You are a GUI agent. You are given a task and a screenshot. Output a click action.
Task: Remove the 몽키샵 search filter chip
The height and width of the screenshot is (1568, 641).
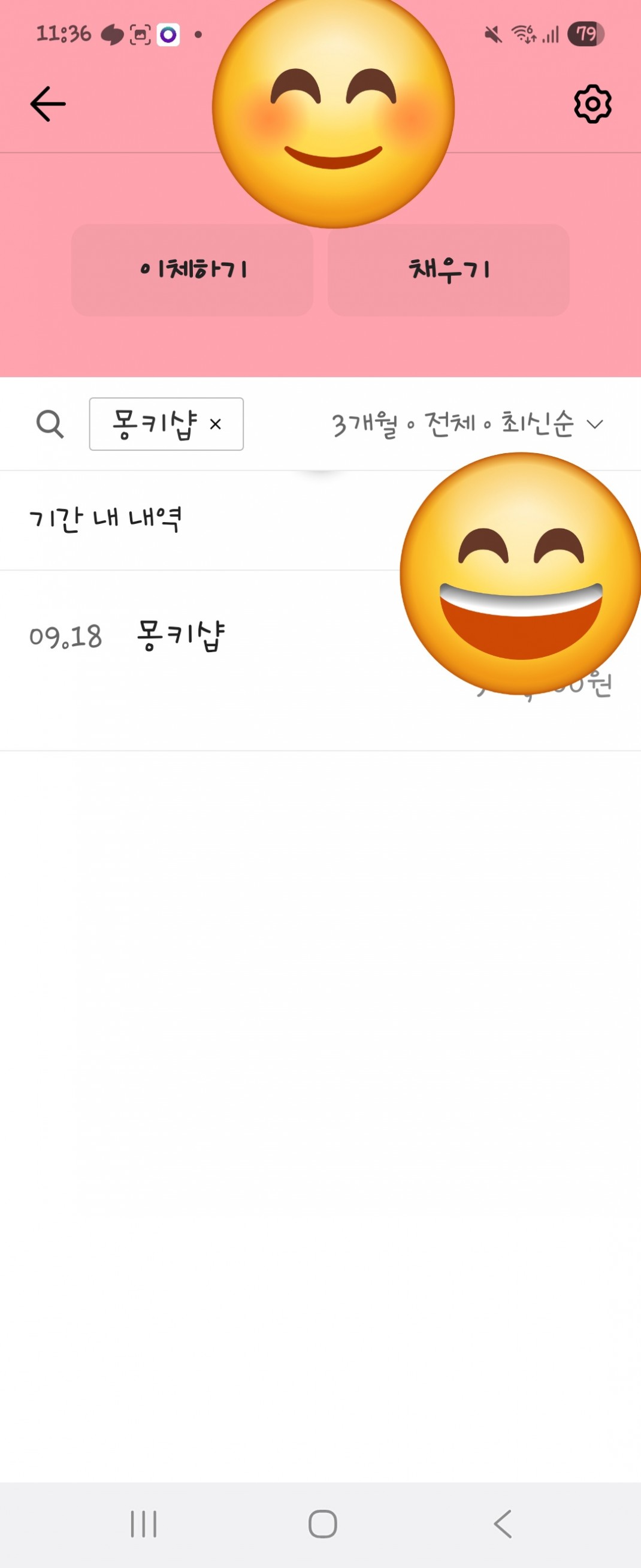coord(215,424)
